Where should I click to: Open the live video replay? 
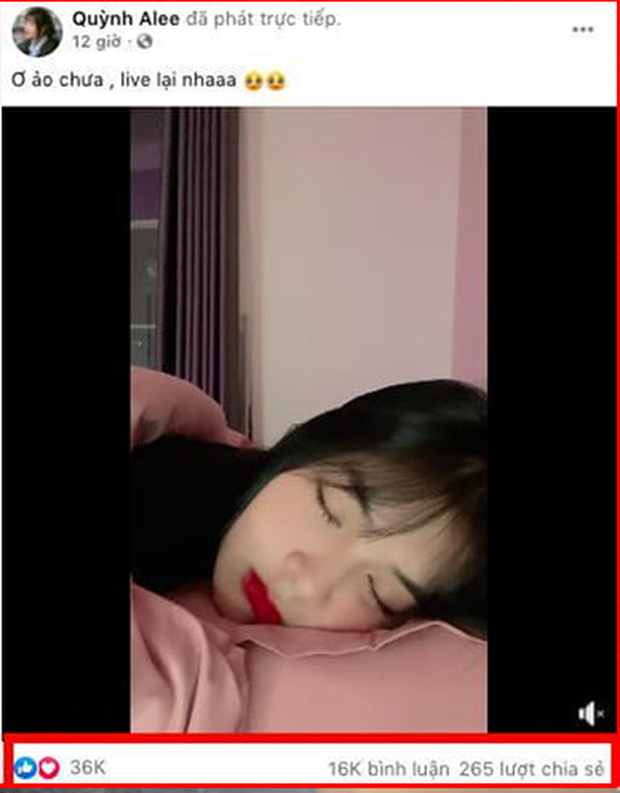coord(309,420)
